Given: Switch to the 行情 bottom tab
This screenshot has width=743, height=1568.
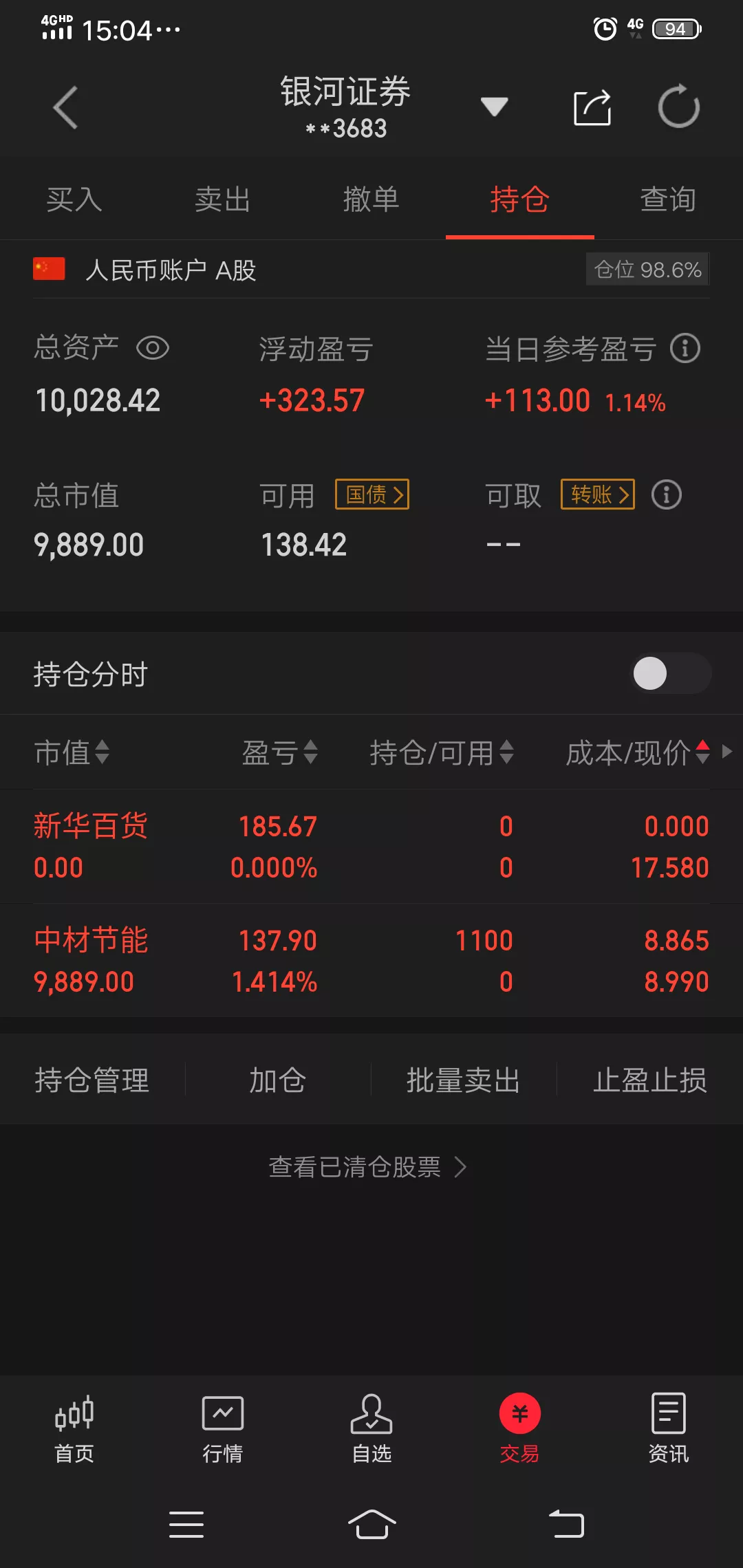Looking at the screenshot, I should (222, 1428).
